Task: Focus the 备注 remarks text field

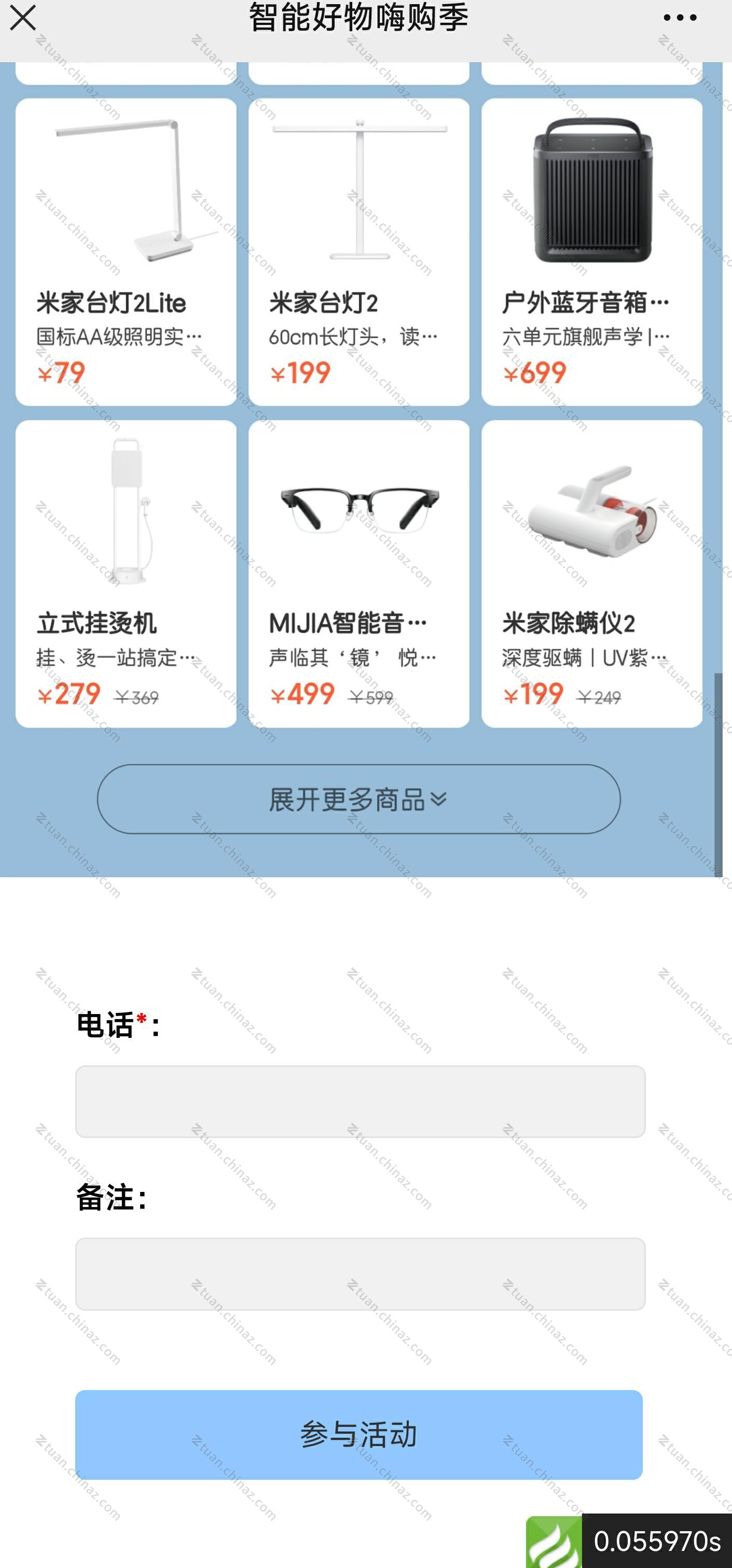Action: 360,1273
